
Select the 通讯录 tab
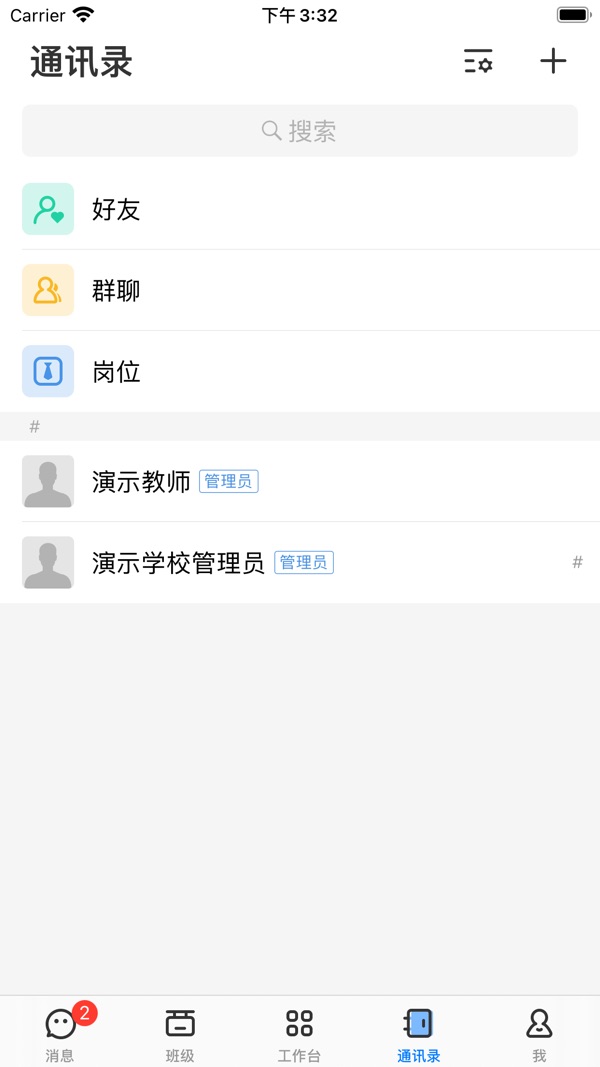coord(419,1032)
